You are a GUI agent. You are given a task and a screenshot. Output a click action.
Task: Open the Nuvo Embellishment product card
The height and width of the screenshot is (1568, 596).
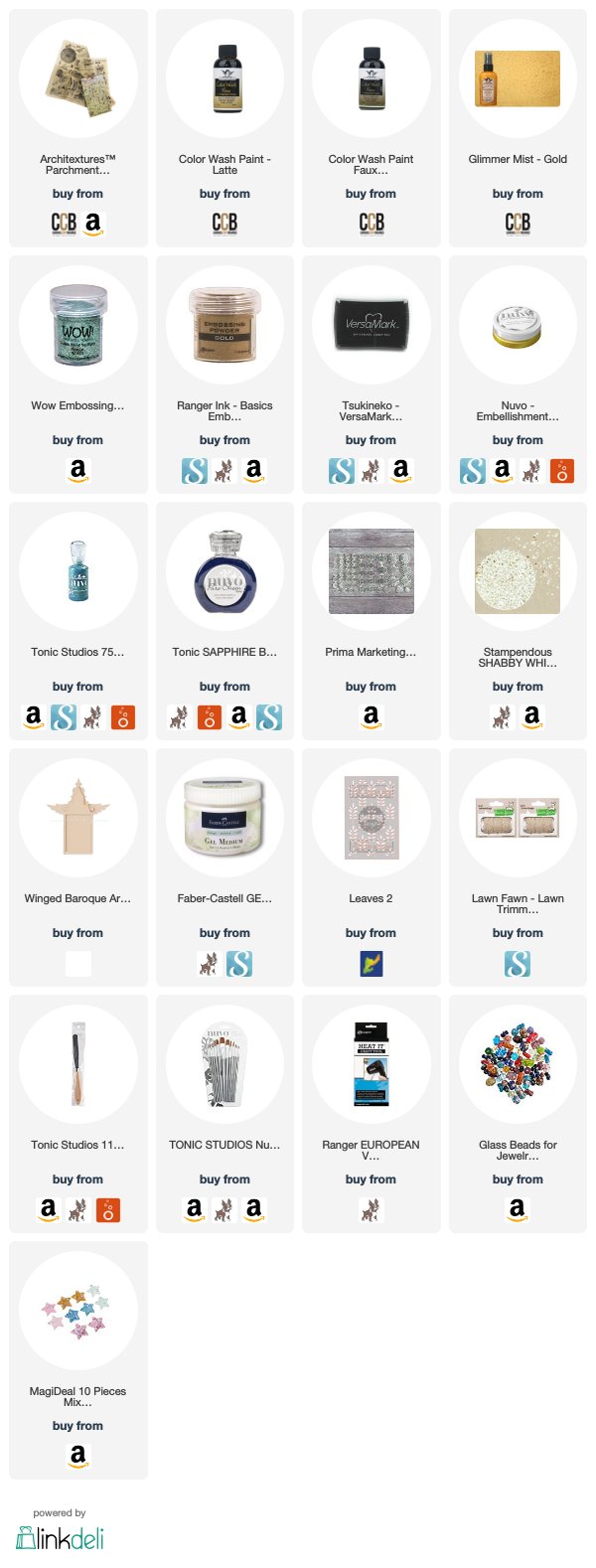pos(518,326)
